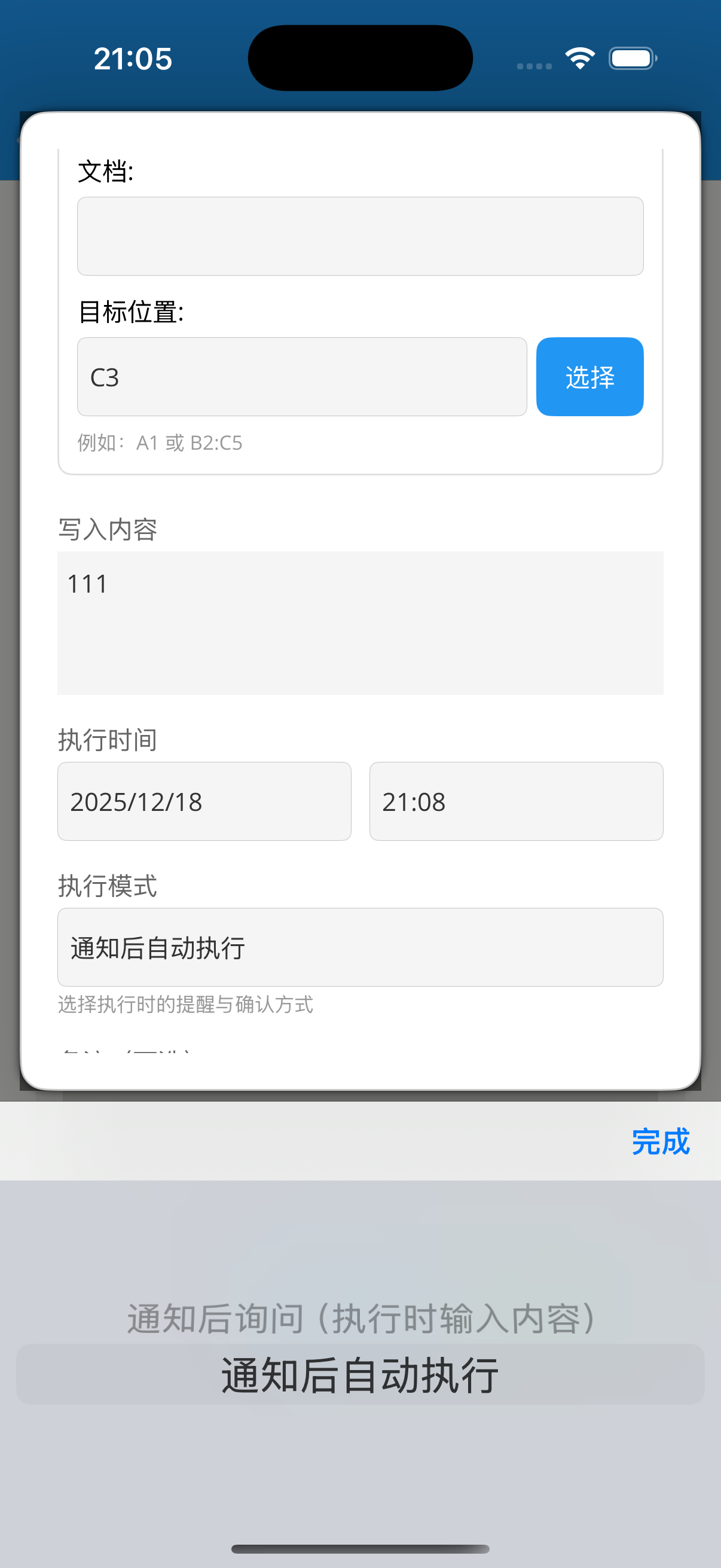Viewport: 721px width, 1568px height.
Task: Open the date picker showing 2025/12/18
Action: 204,801
